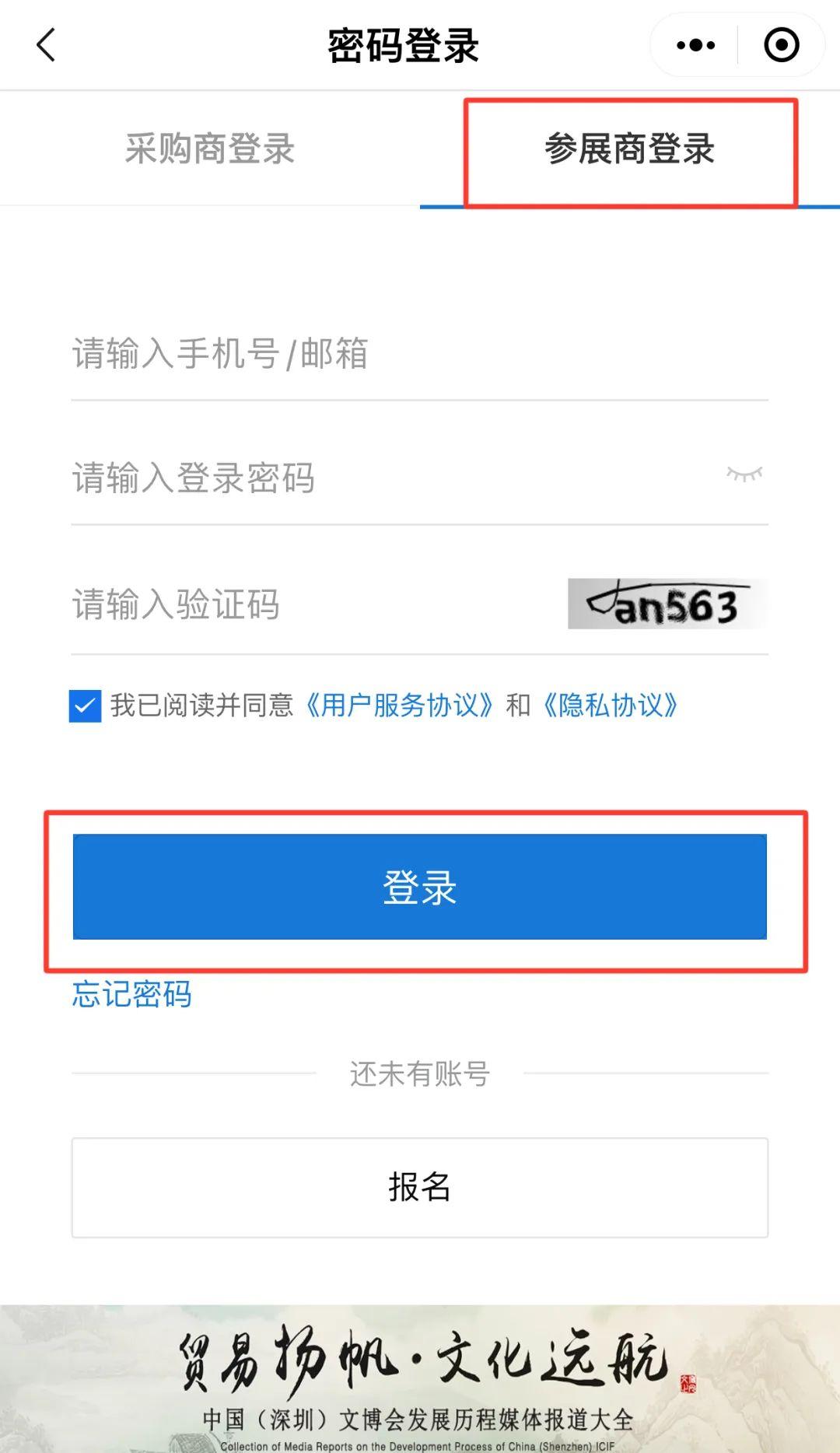This screenshot has height=1453, width=840.
Task: Open the mini program overflow menu
Action: [x=695, y=45]
